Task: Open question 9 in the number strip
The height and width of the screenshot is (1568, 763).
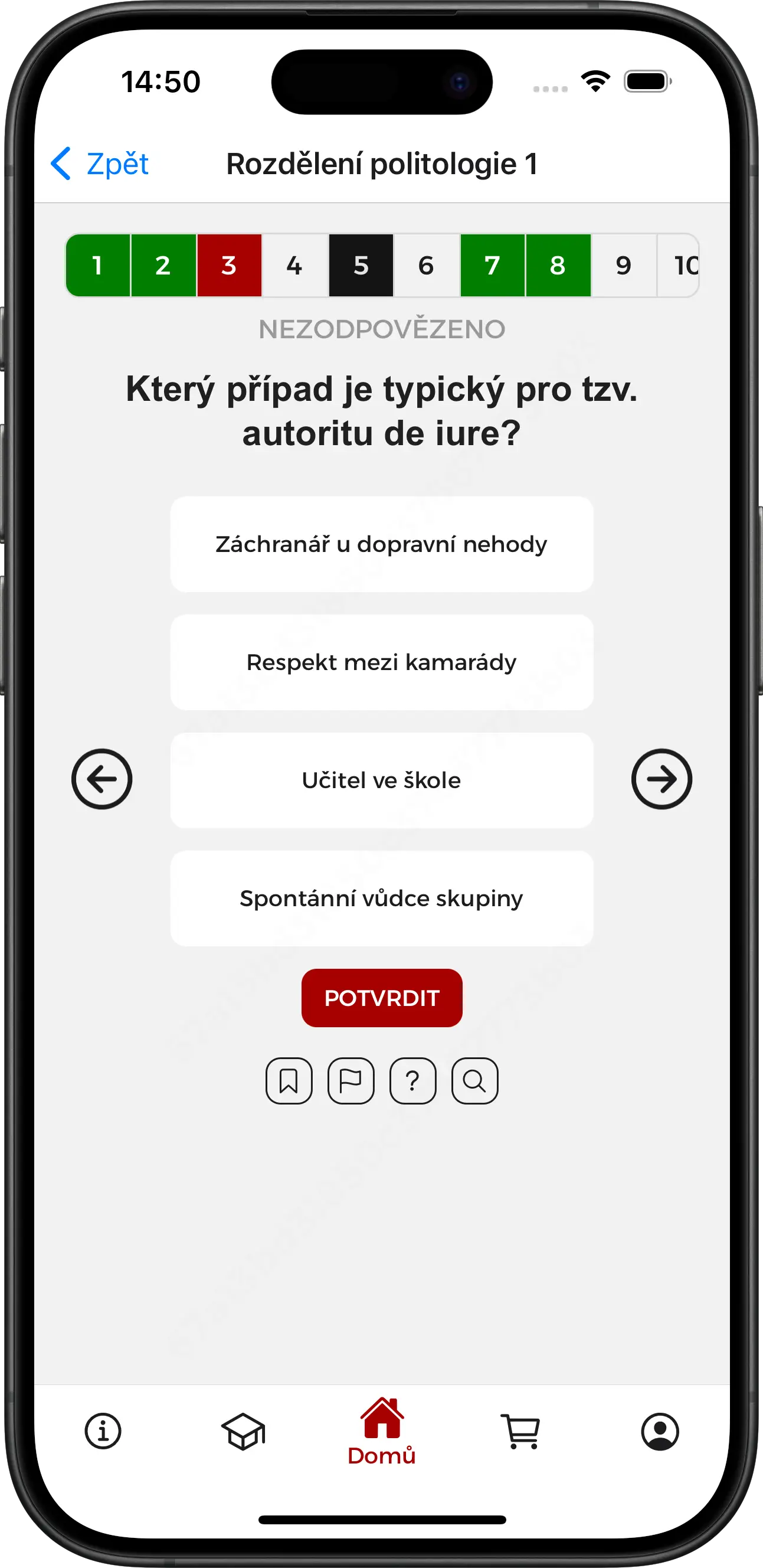Action: [x=623, y=266]
